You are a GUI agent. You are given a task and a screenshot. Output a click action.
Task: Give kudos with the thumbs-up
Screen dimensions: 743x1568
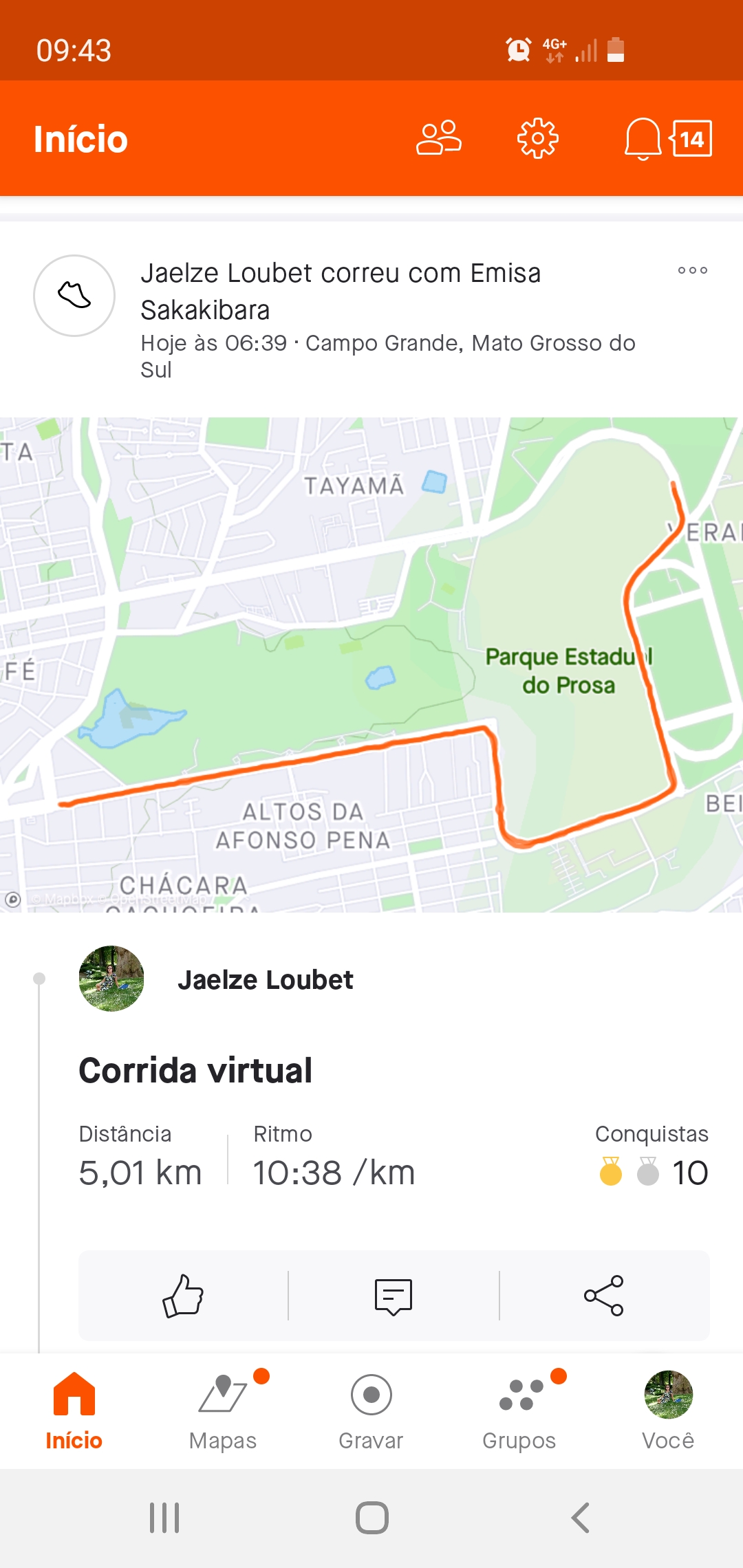[183, 1296]
